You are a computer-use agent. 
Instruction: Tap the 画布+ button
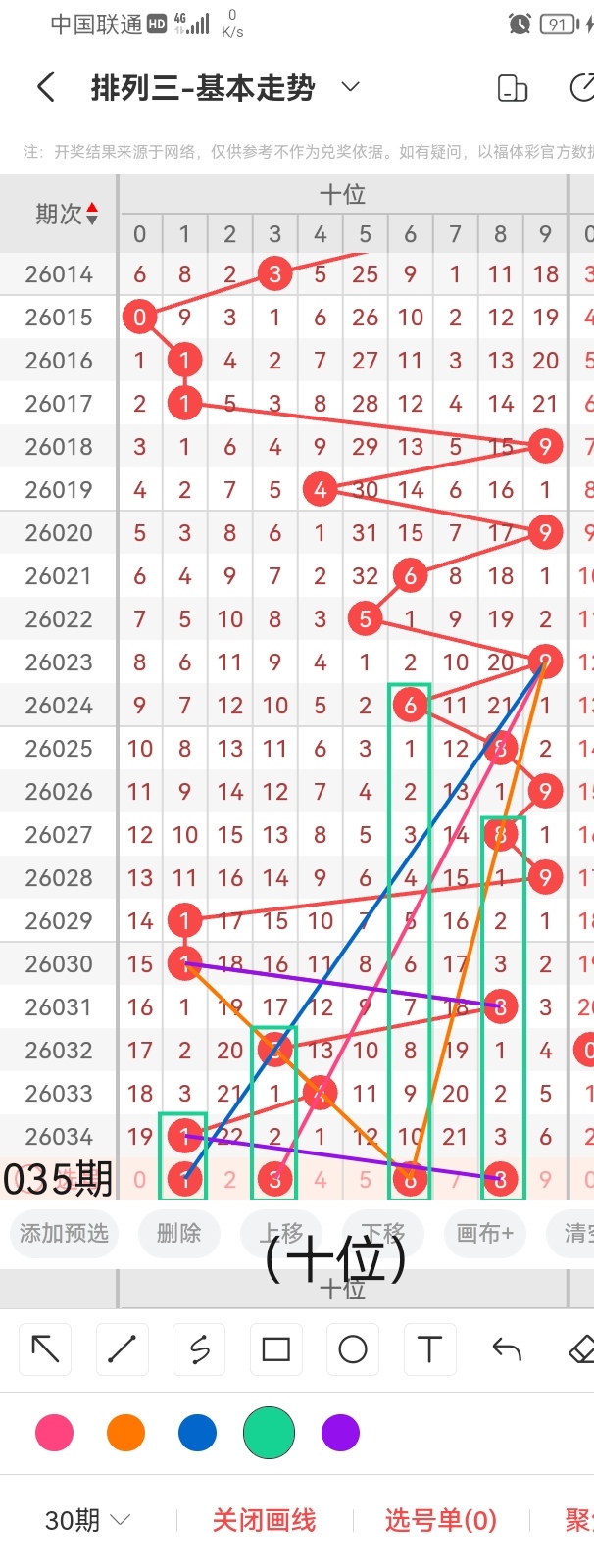(x=484, y=1232)
